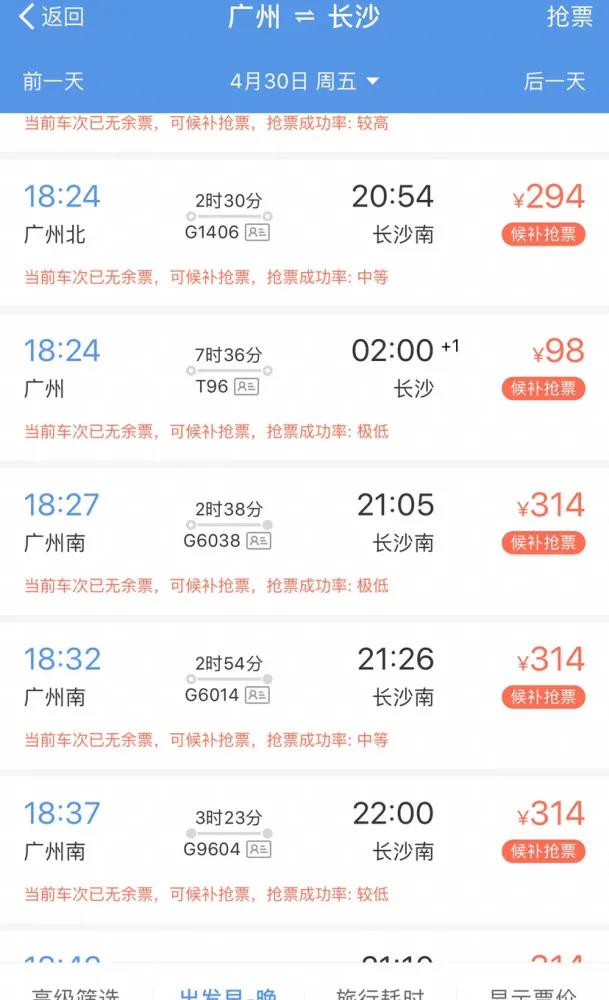Open the timetable icon beside T96
Image resolution: width=609 pixels, height=1000 pixels.
click(x=247, y=386)
